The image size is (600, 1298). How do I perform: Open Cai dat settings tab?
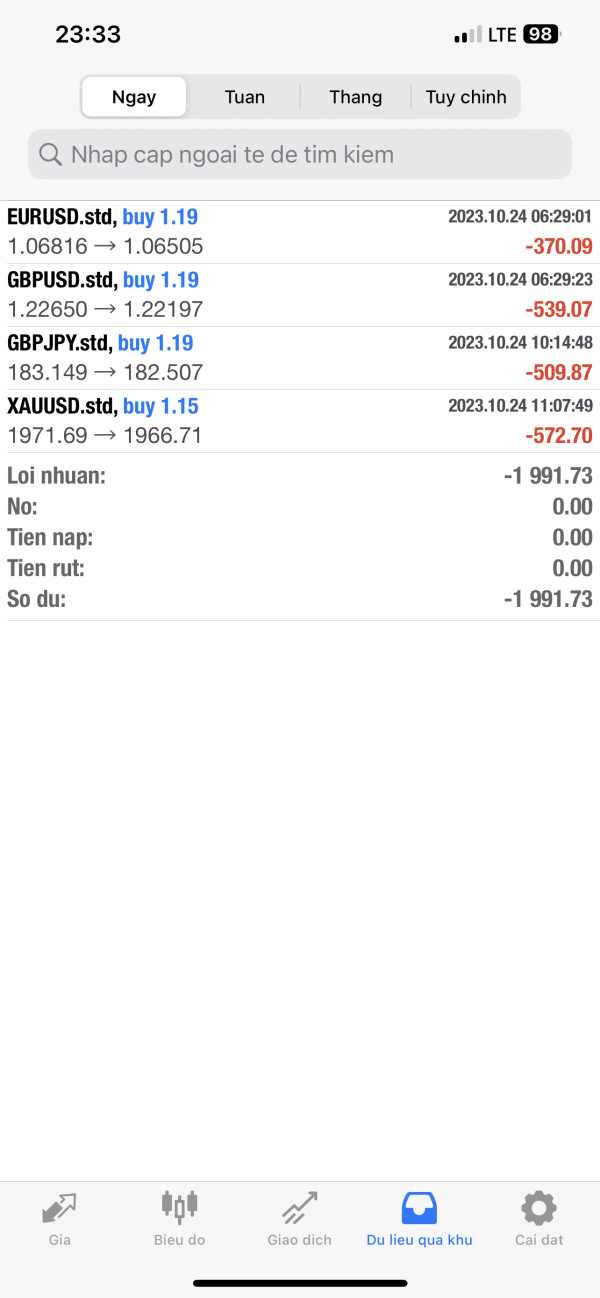coord(539,1219)
